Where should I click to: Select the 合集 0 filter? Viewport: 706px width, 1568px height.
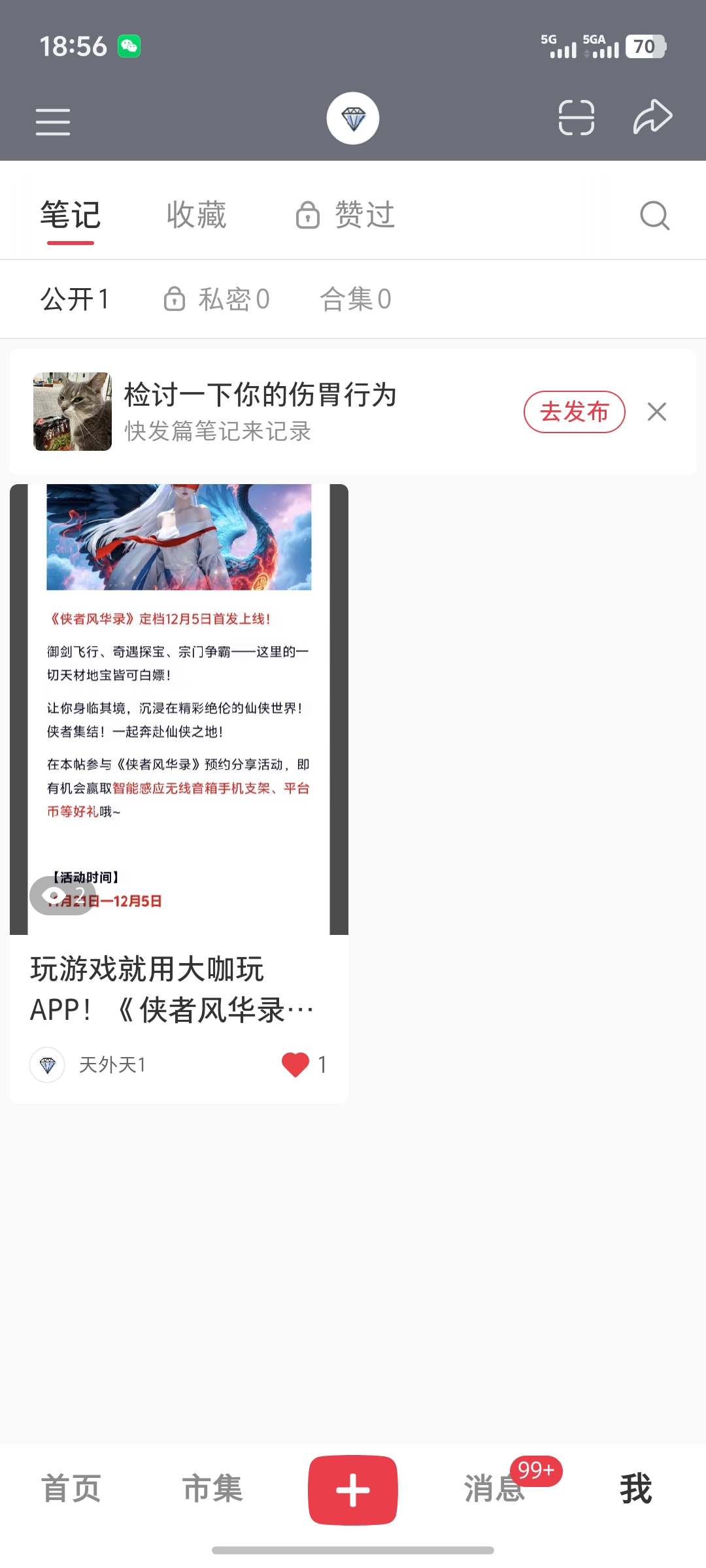tap(356, 299)
